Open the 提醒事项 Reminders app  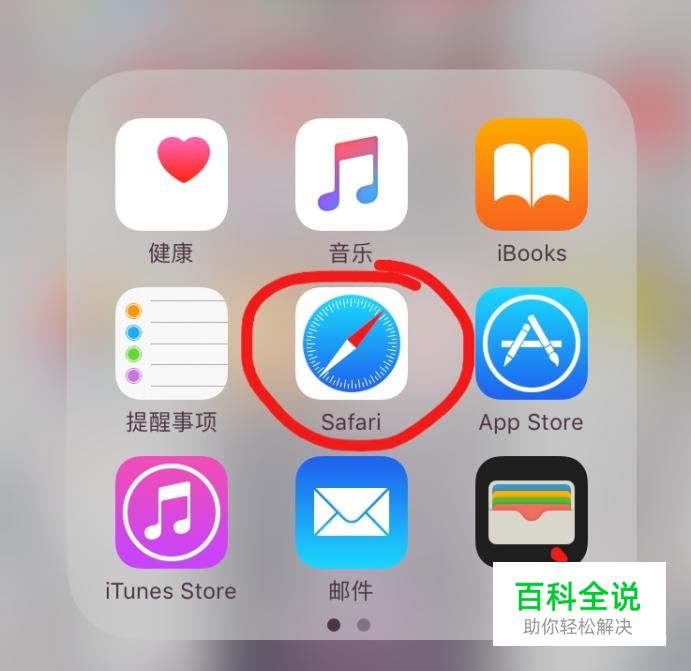point(171,344)
